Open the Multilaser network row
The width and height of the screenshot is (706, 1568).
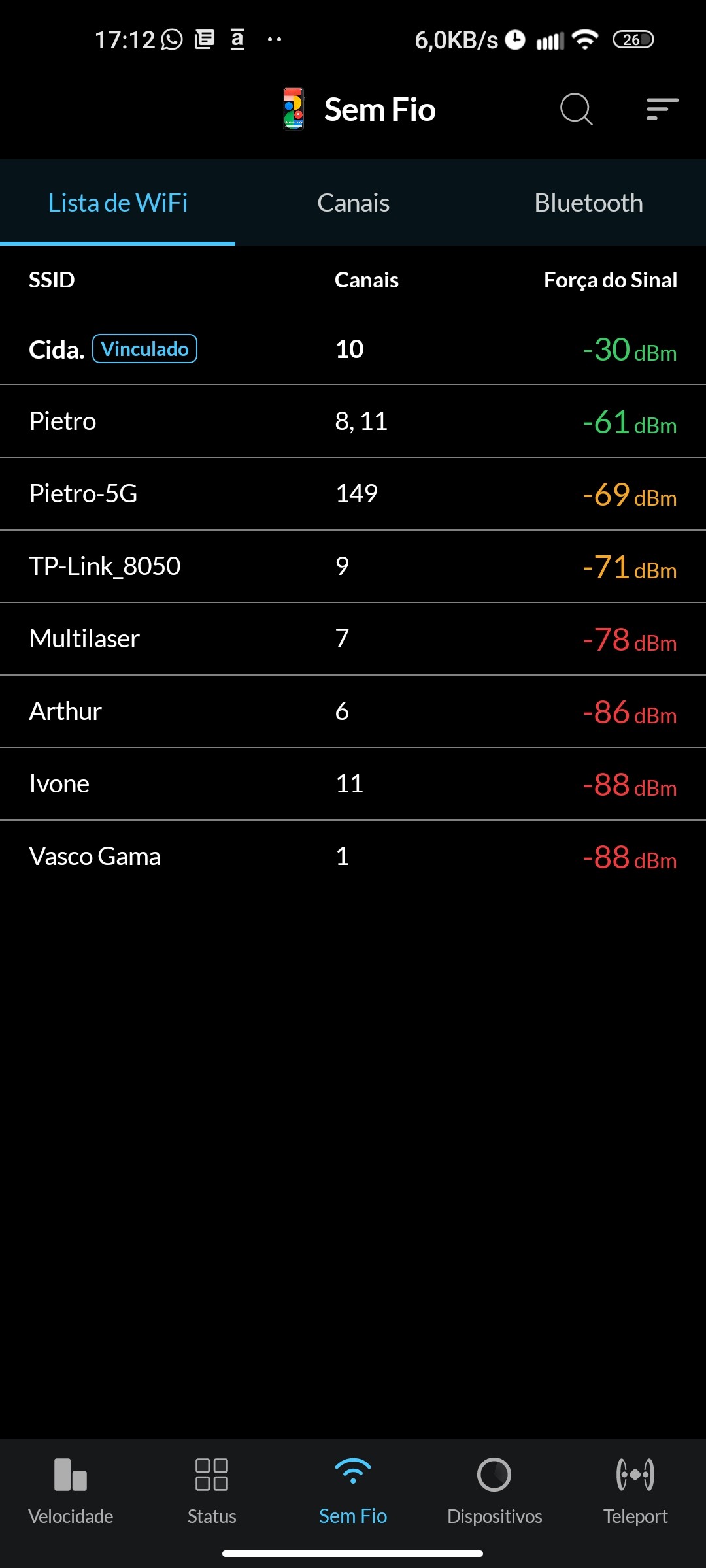(353, 639)
